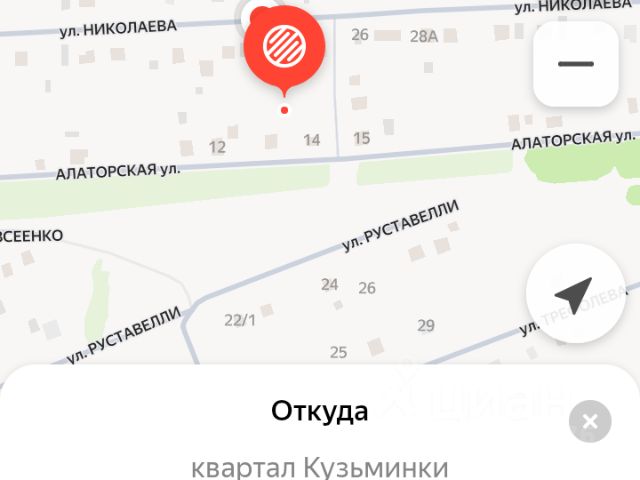Viewport: 640px width, 480px height.
Task: Clear the pickup address field
Action: tap(590, 422)
